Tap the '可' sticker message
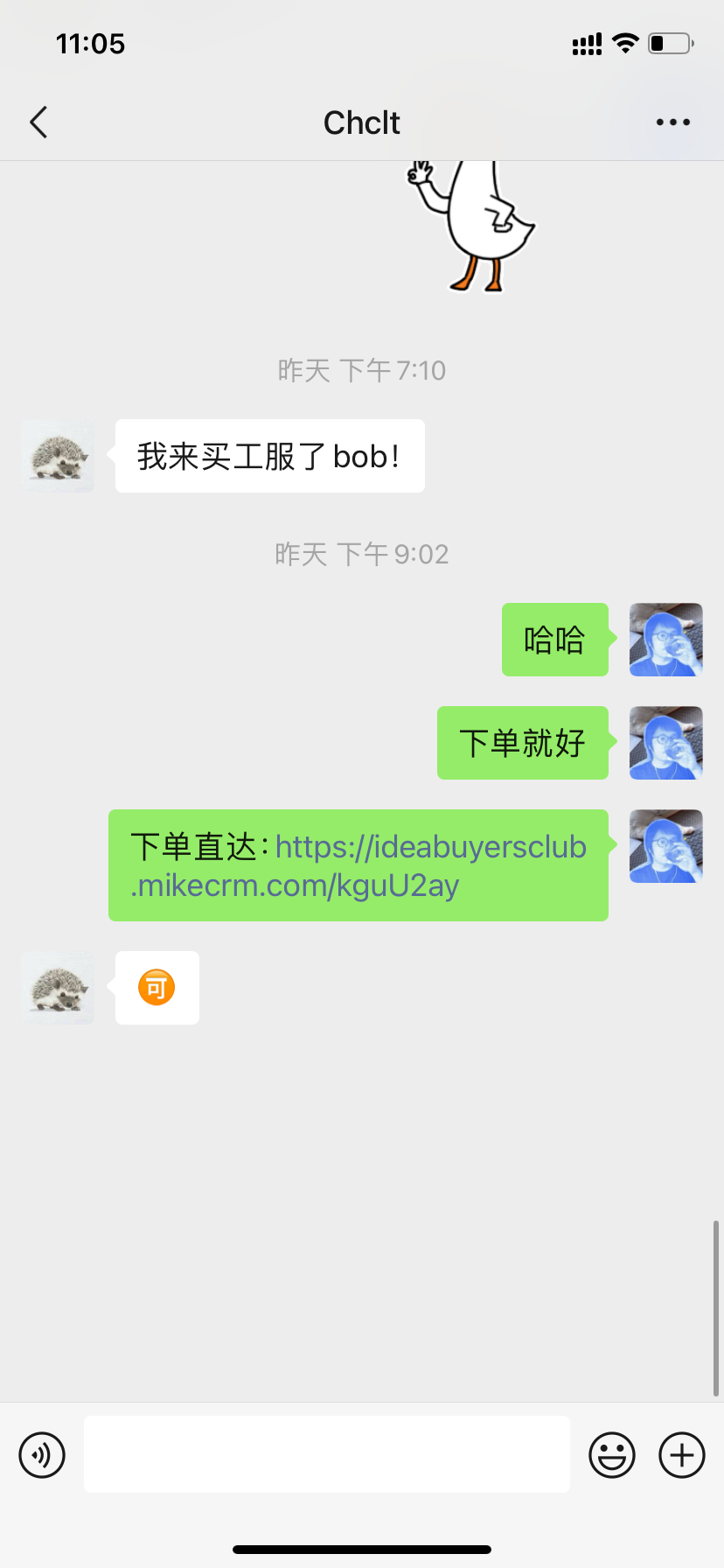The height and width of the screenshot is (1568, 724). coord(156,987)
